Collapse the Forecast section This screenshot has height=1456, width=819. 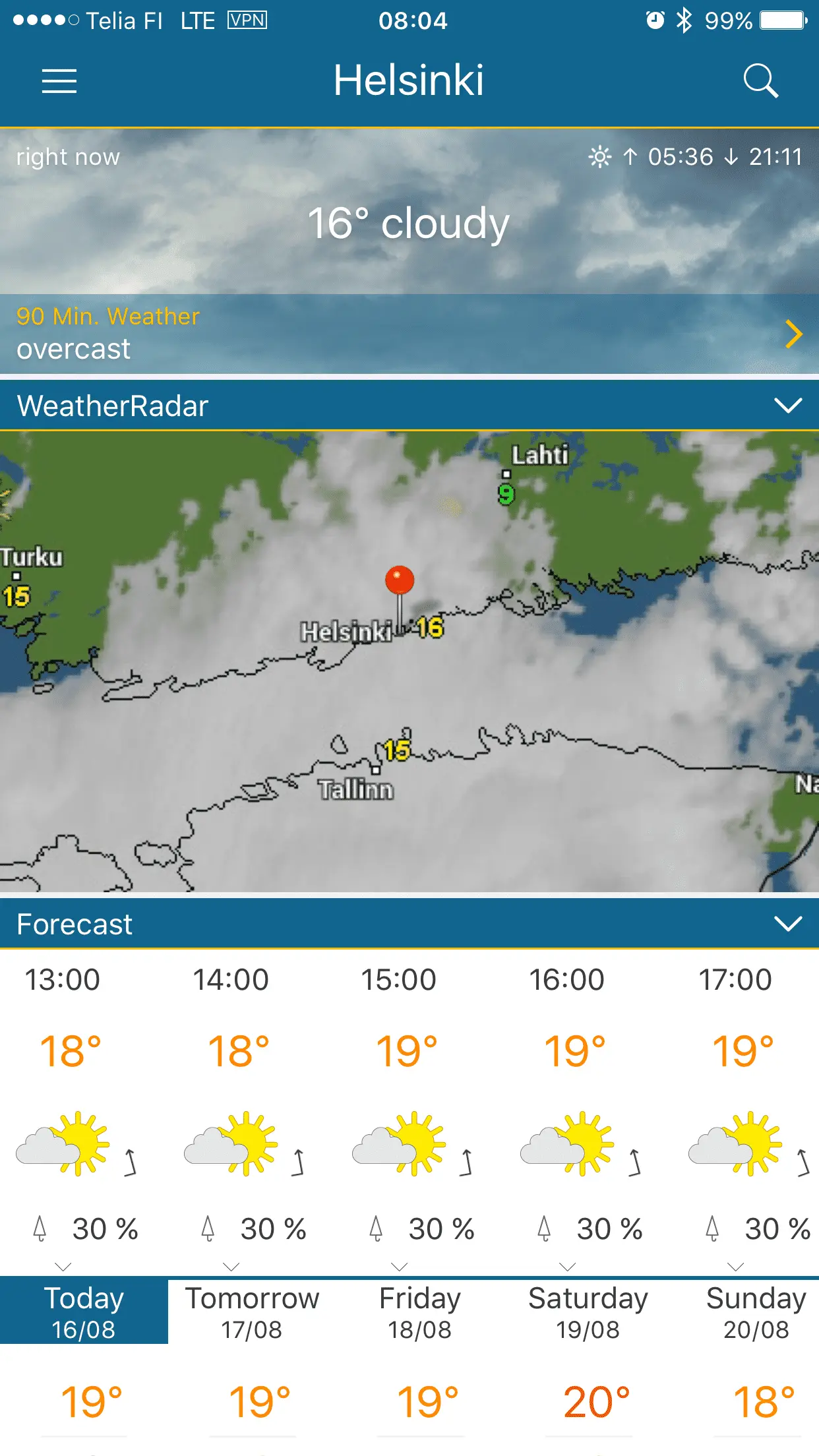[787, 924]
